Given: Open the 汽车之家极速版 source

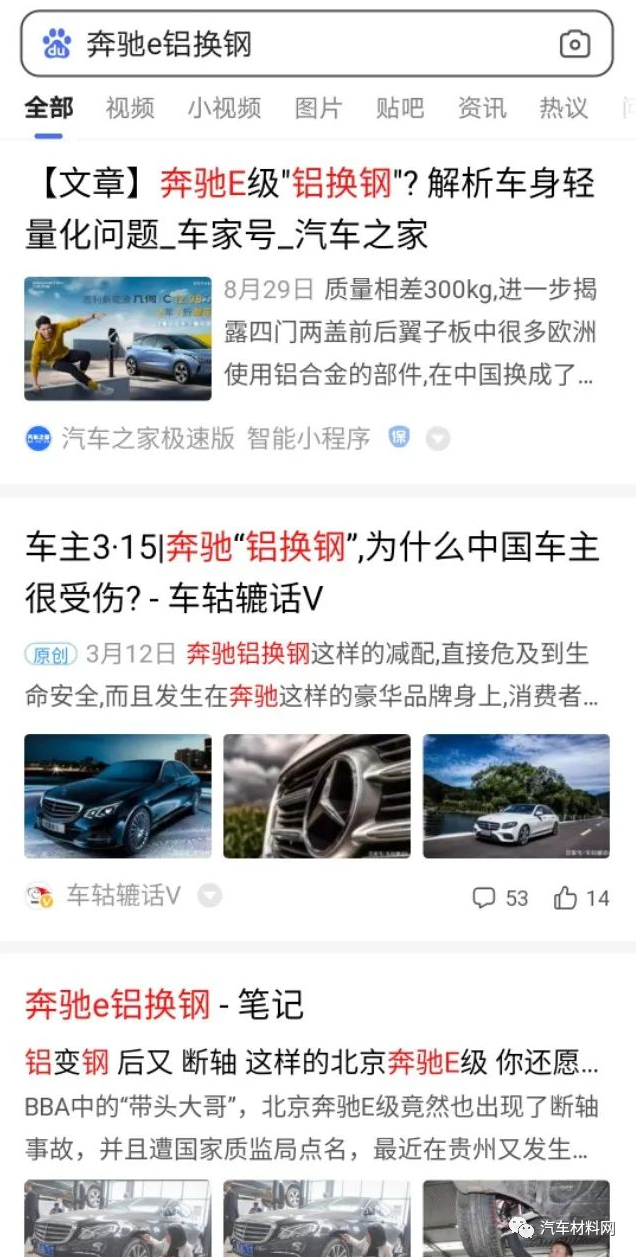Looking at the screenshot, I should (x=147, y=438).
